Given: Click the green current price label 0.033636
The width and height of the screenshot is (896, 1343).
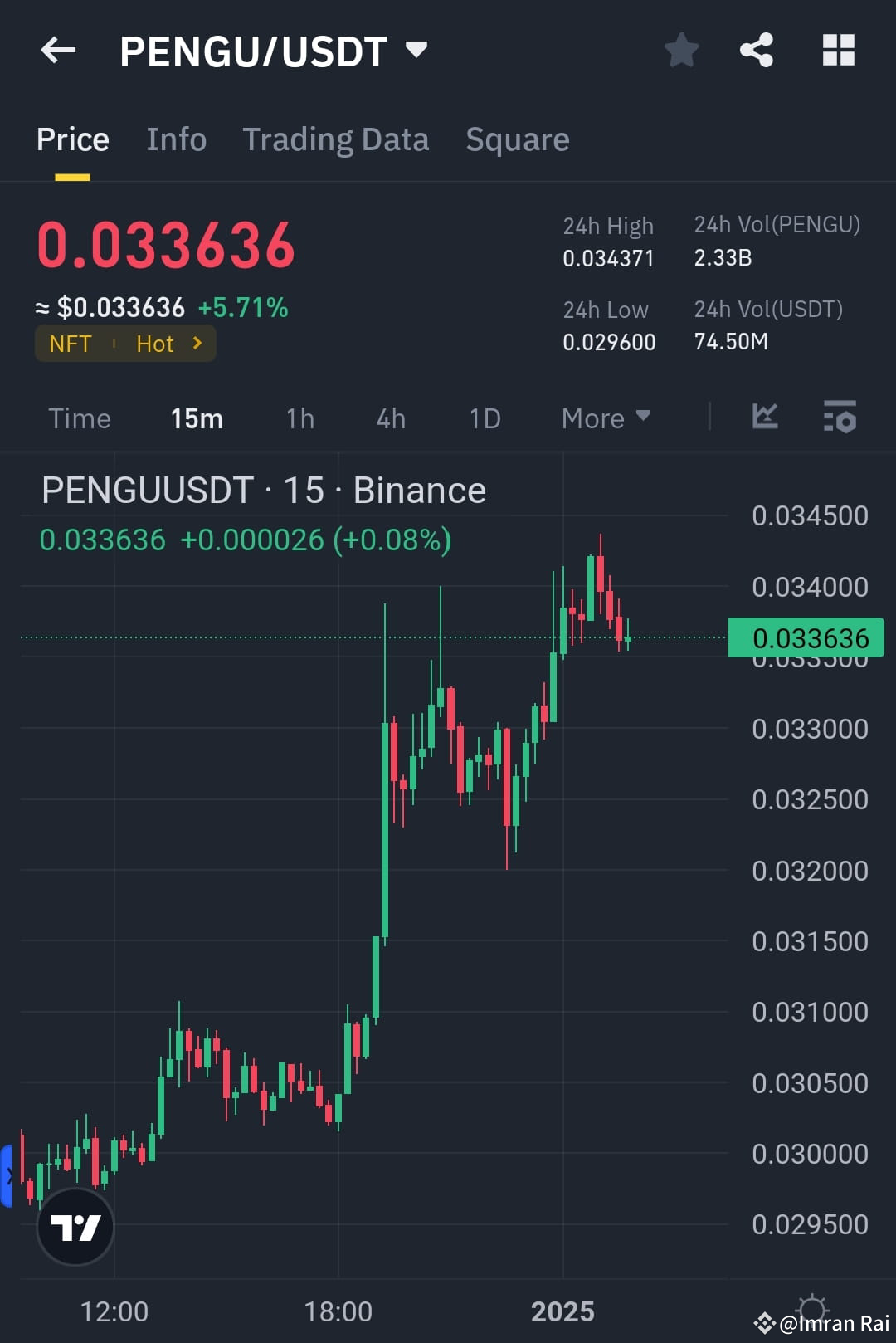Looking at the screenshot, I should pyautogui.click(x=806, y=638).
